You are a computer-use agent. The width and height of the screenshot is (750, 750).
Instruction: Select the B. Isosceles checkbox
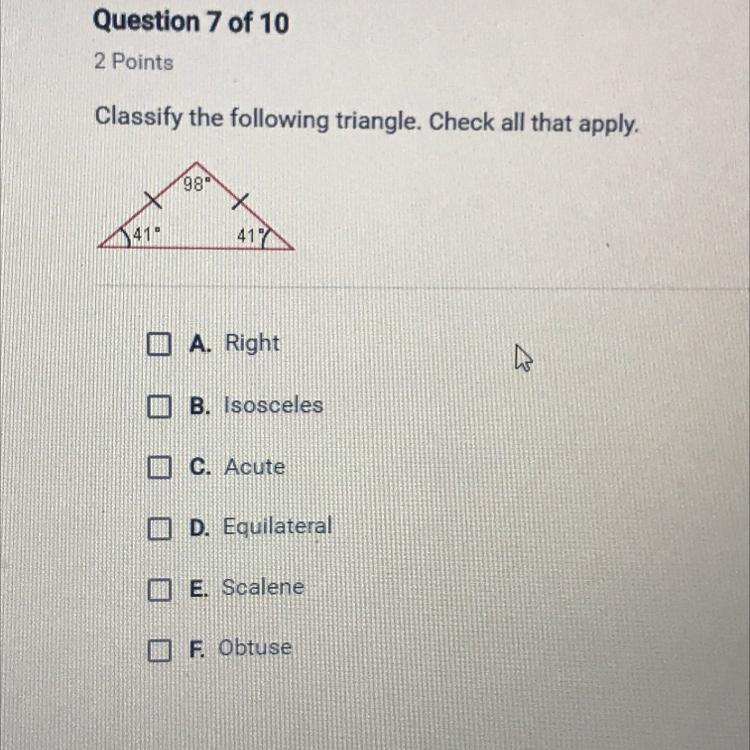[157, 407]
